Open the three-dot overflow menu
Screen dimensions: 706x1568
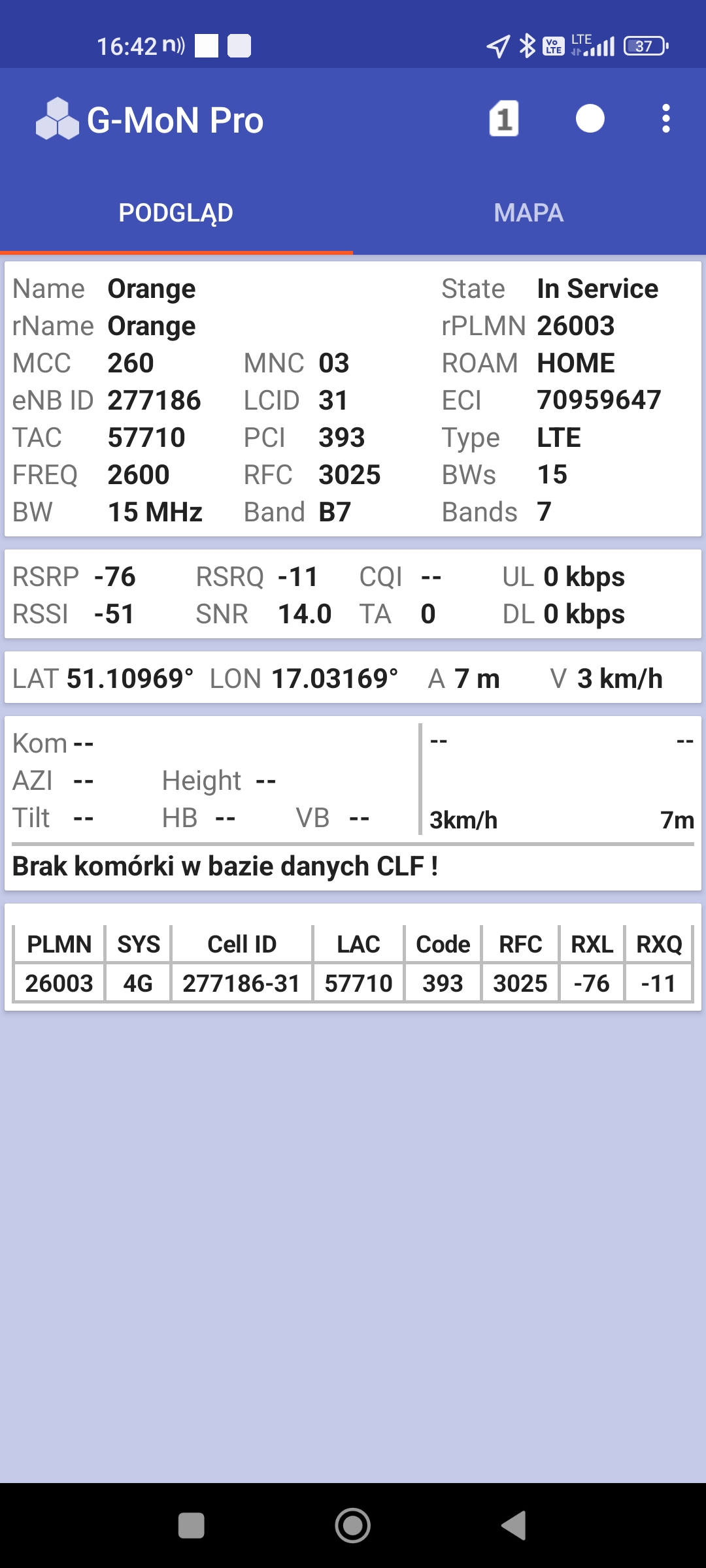pos(665,119)
